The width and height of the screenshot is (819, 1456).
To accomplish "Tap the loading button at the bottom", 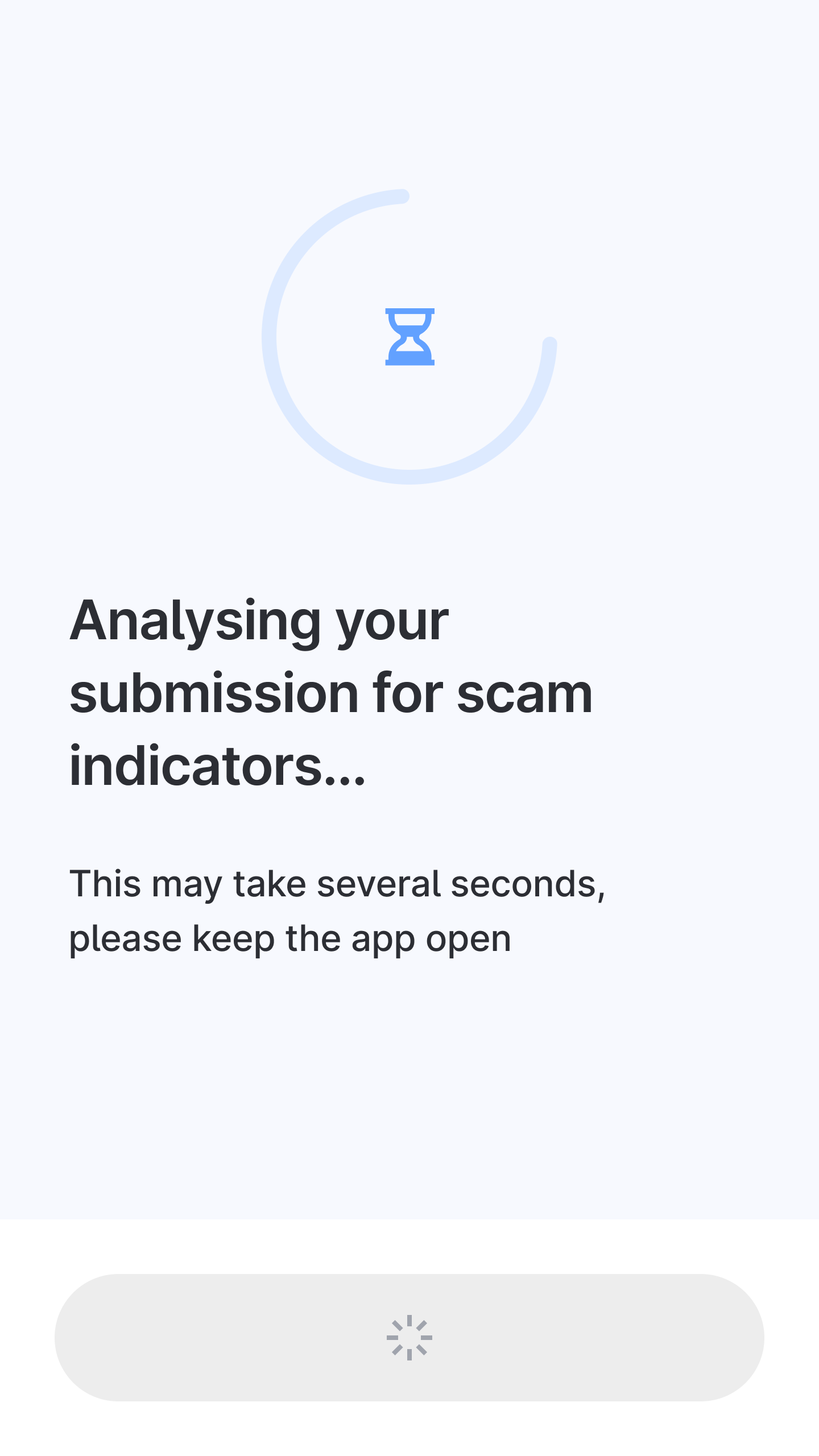I will tap(409, 1337).
